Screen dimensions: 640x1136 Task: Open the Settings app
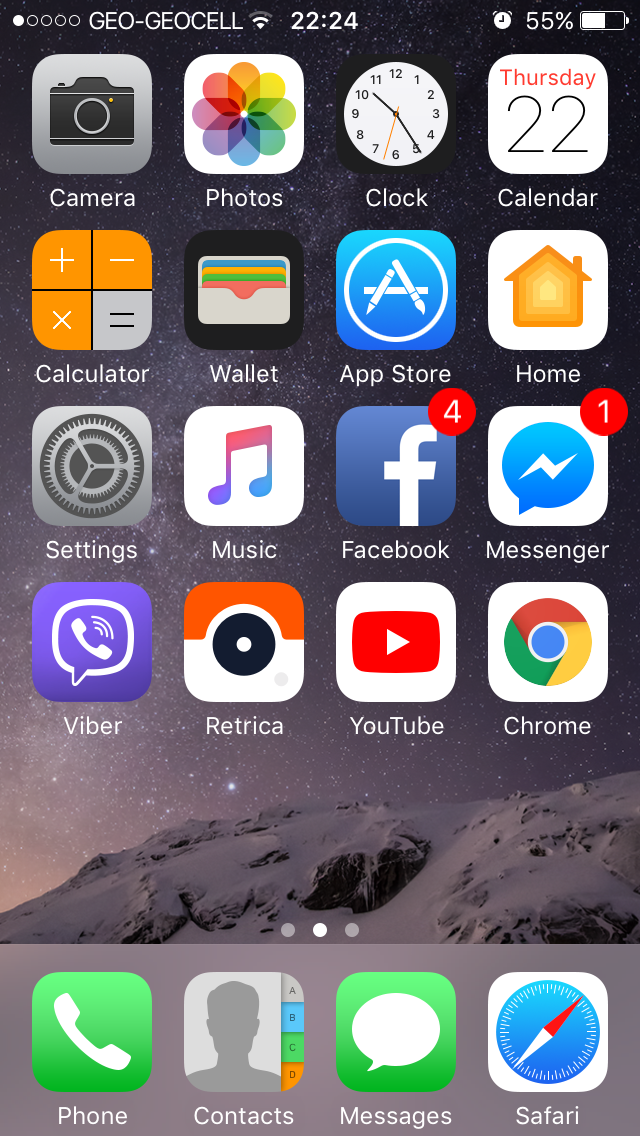click(x=92, y=466)
